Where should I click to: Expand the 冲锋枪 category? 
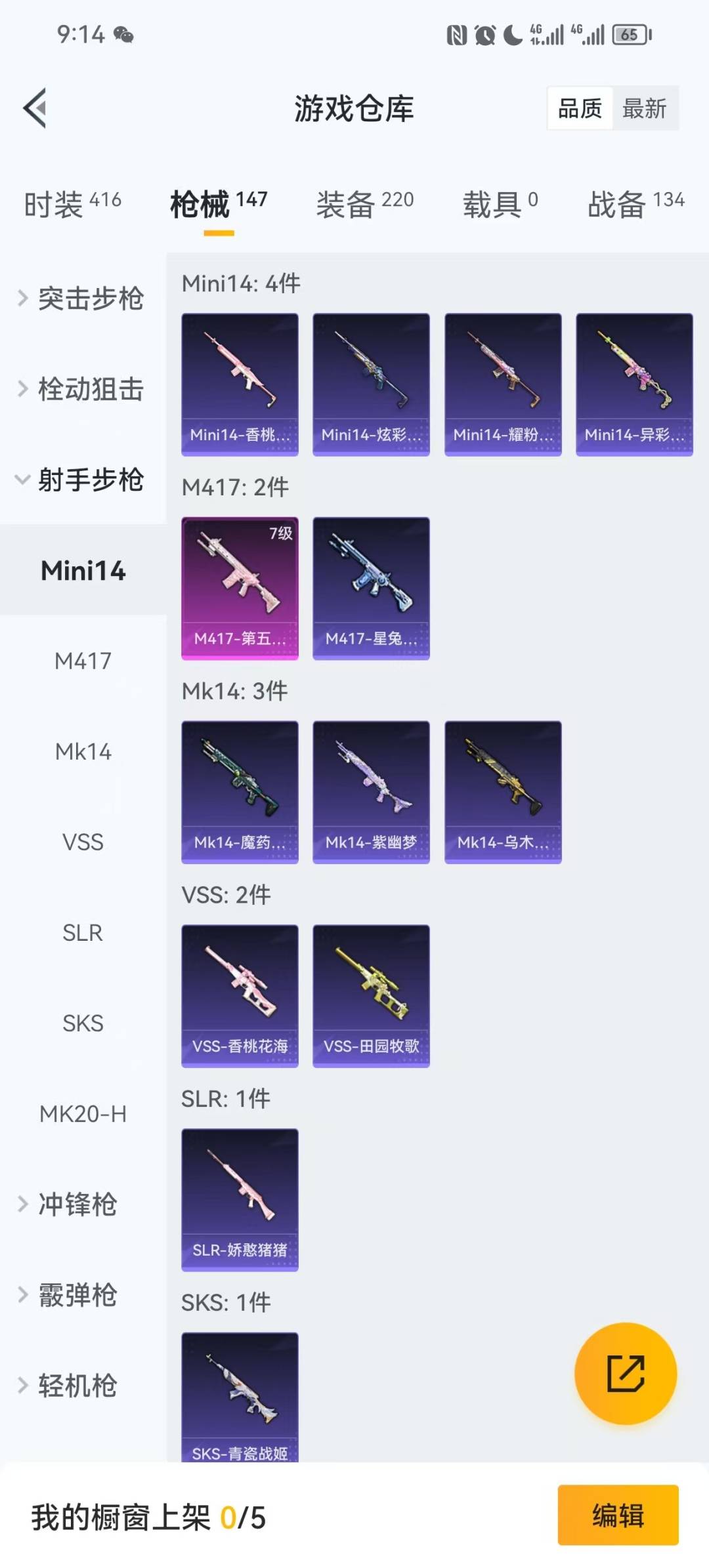[79, 1205]
